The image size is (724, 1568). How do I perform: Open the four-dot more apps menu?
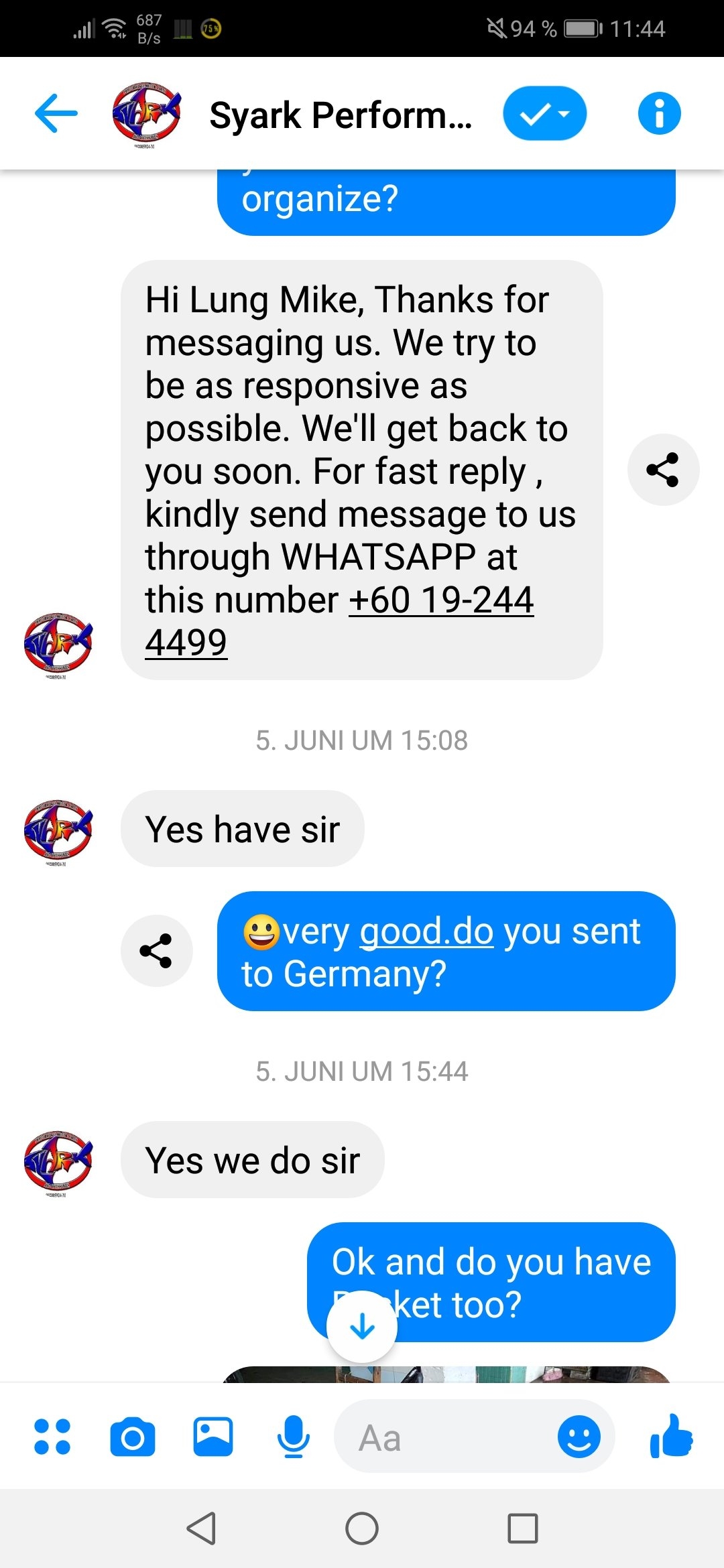[x=52, y=1437]
